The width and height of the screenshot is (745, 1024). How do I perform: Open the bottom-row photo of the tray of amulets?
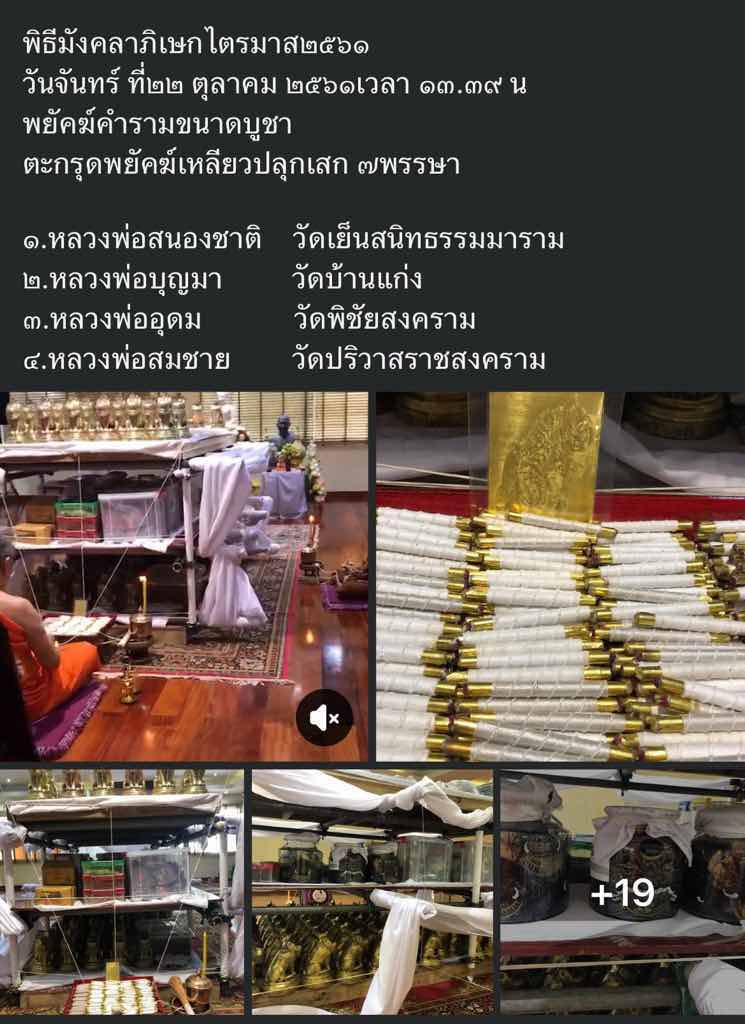[x=121, y=892]
